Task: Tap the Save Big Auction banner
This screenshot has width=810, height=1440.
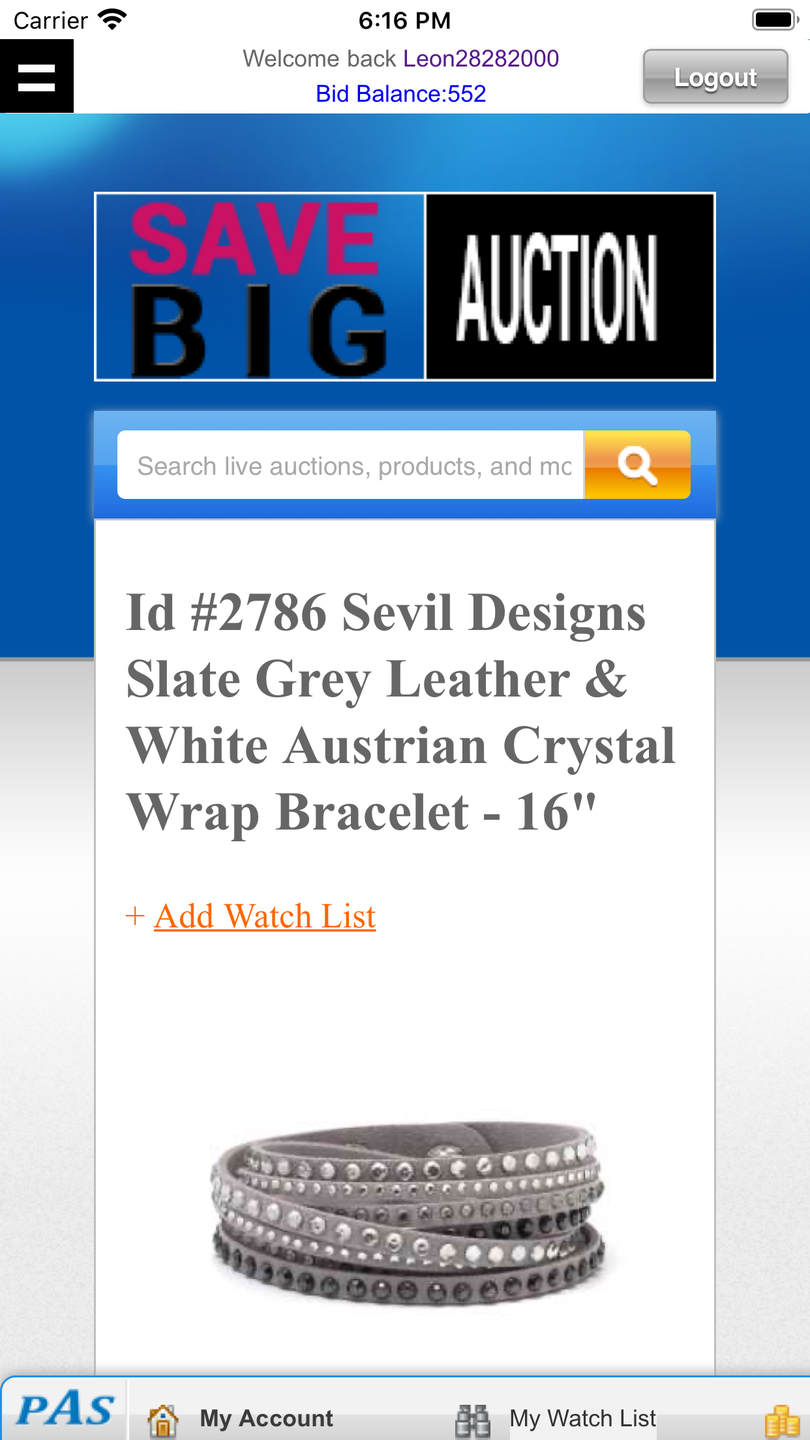Action: [404, 287]
